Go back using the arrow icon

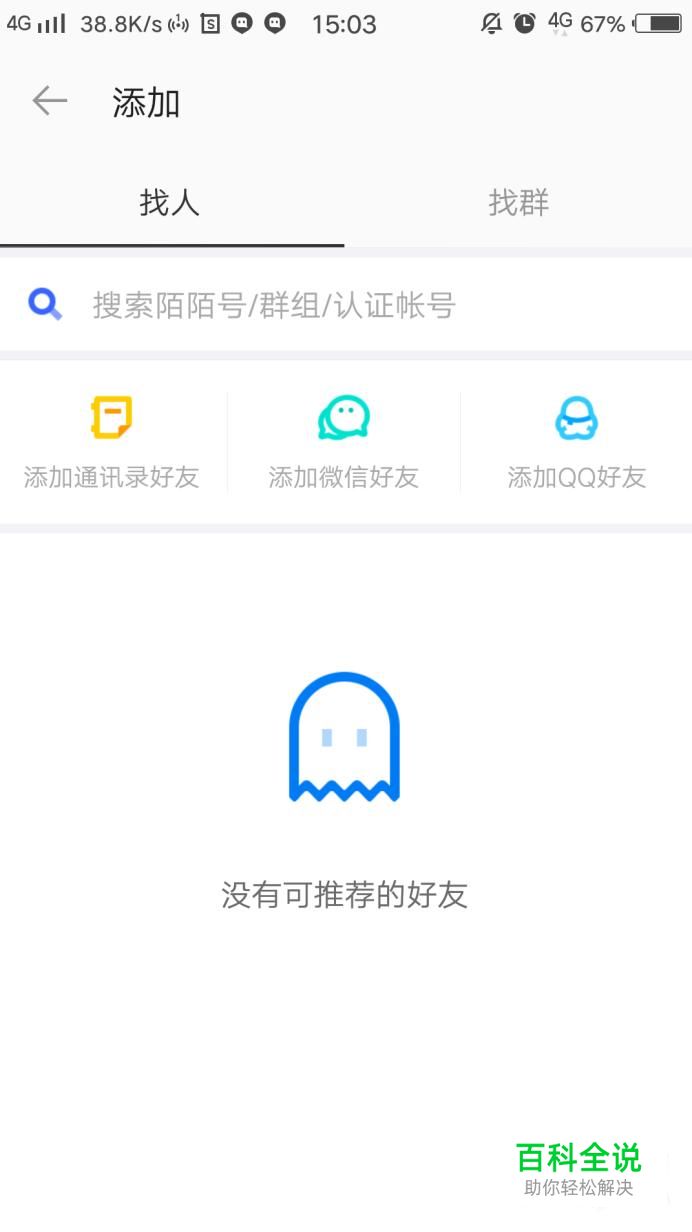click(49, 101)
